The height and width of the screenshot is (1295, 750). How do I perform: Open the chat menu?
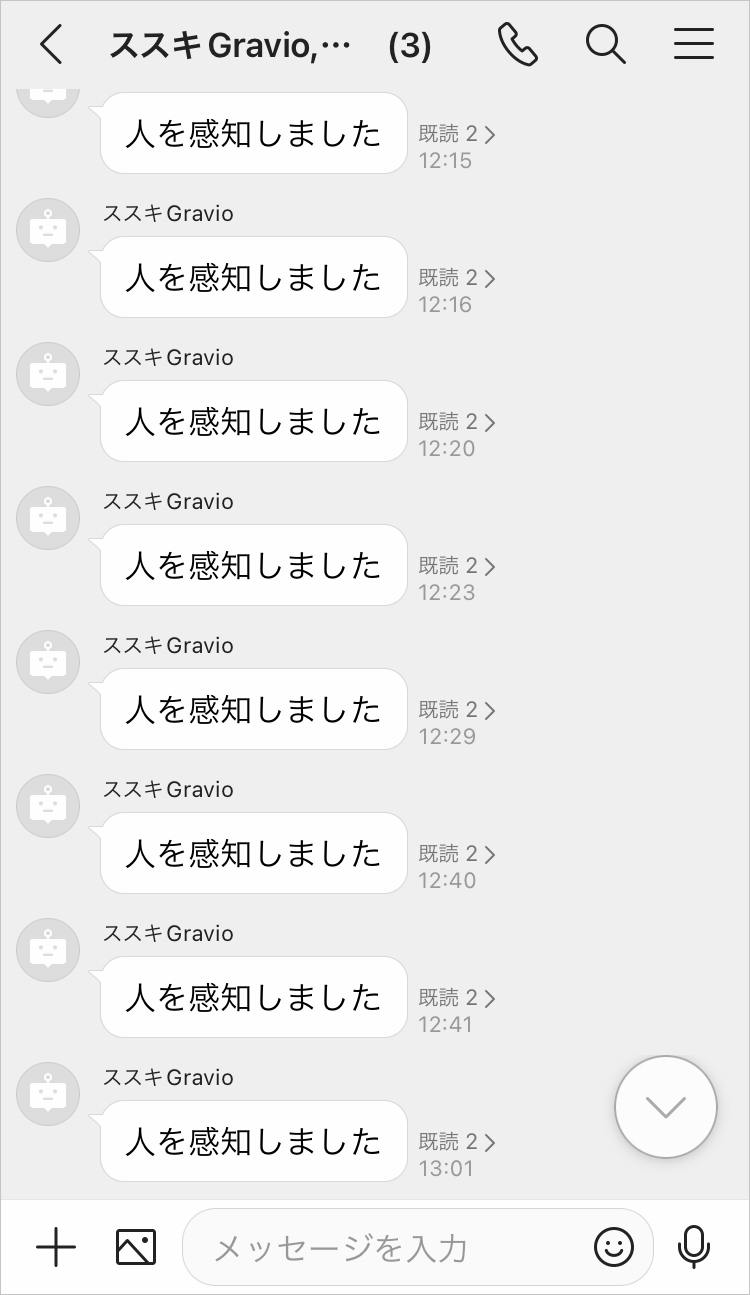pyautogui.click(x=693, y=45)
